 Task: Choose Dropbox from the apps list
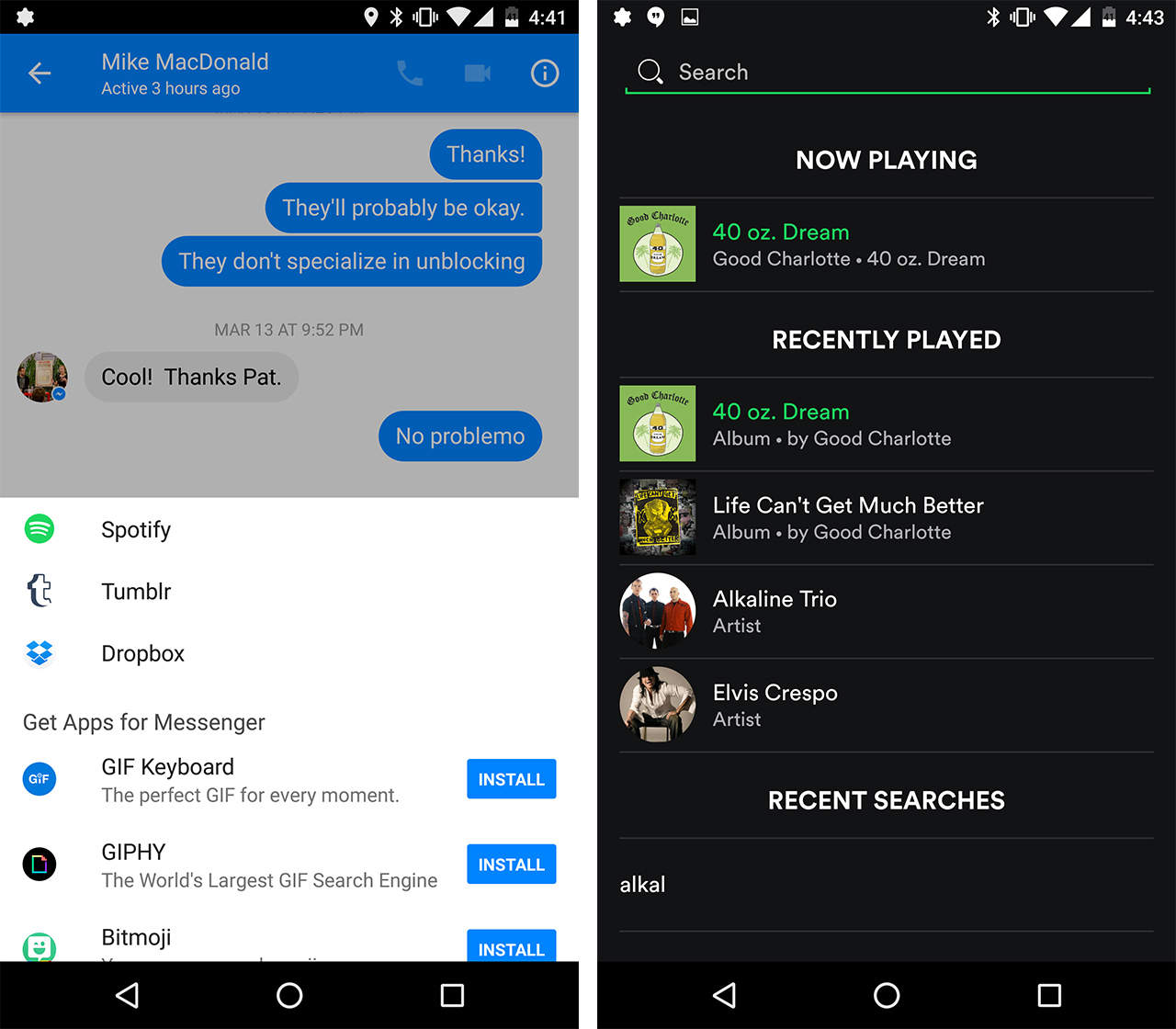142,653
